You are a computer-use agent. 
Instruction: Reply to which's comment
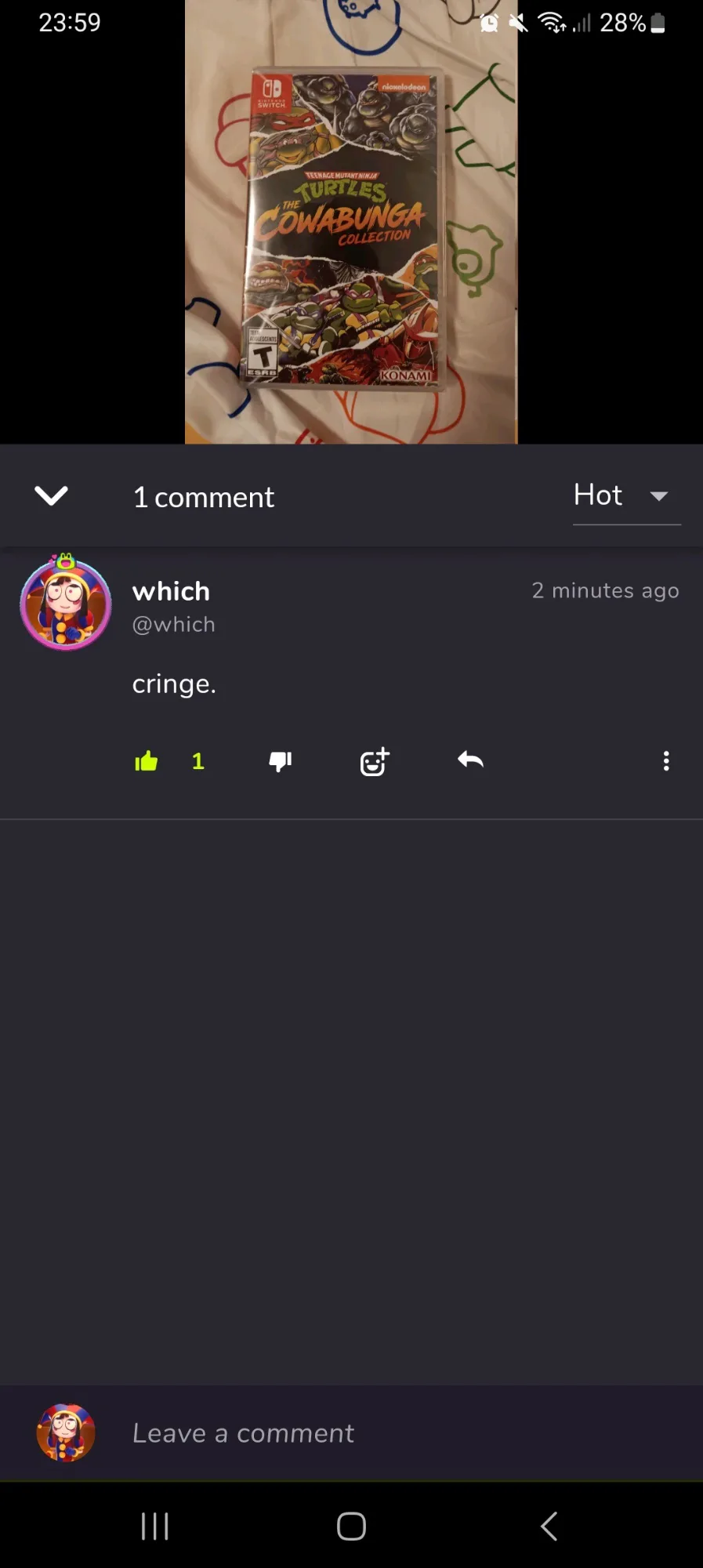[x=470, y=760]
